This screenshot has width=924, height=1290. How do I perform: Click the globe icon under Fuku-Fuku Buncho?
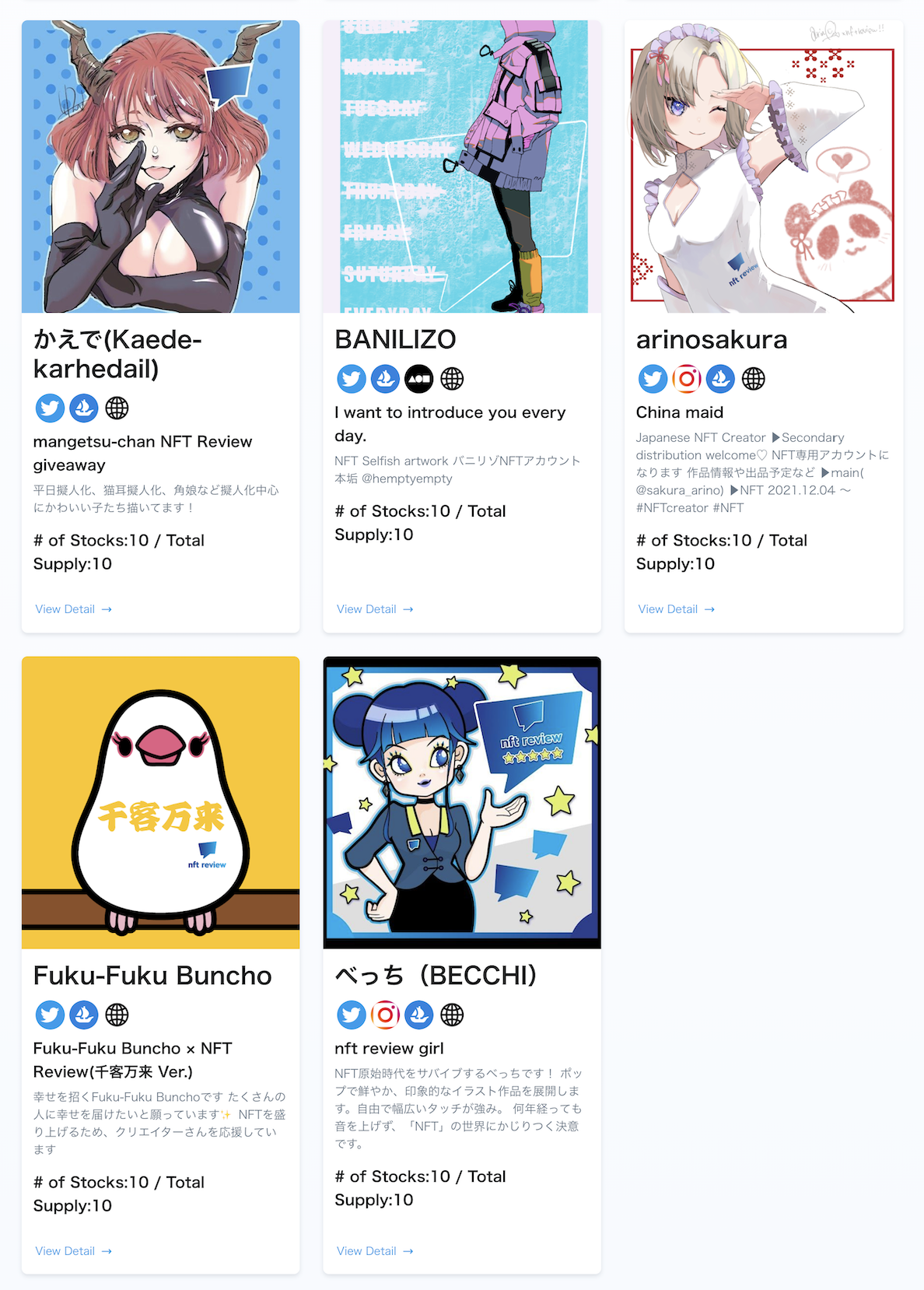pos(117,1015)
